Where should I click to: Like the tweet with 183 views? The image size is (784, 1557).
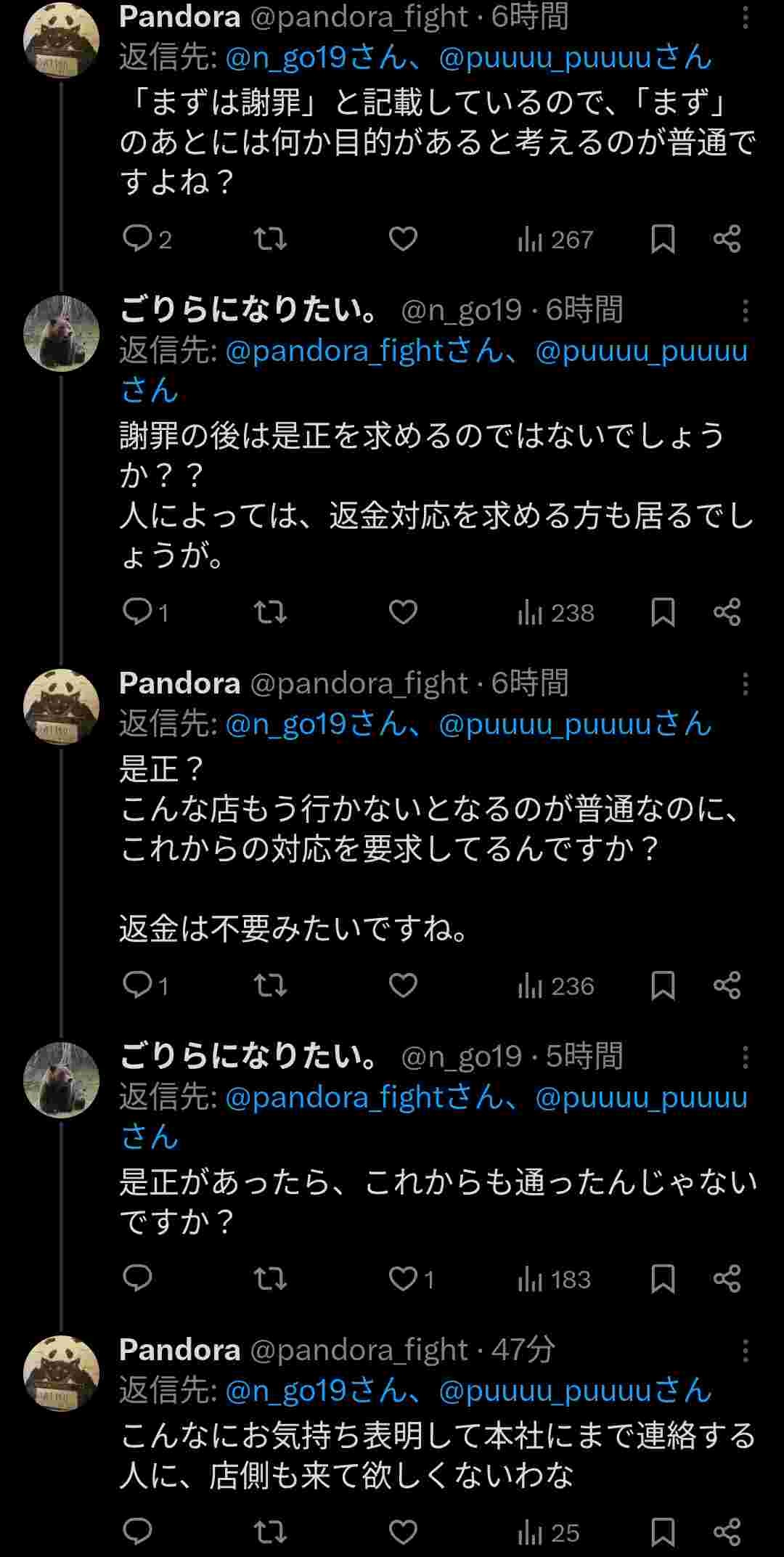(403, 1279)
